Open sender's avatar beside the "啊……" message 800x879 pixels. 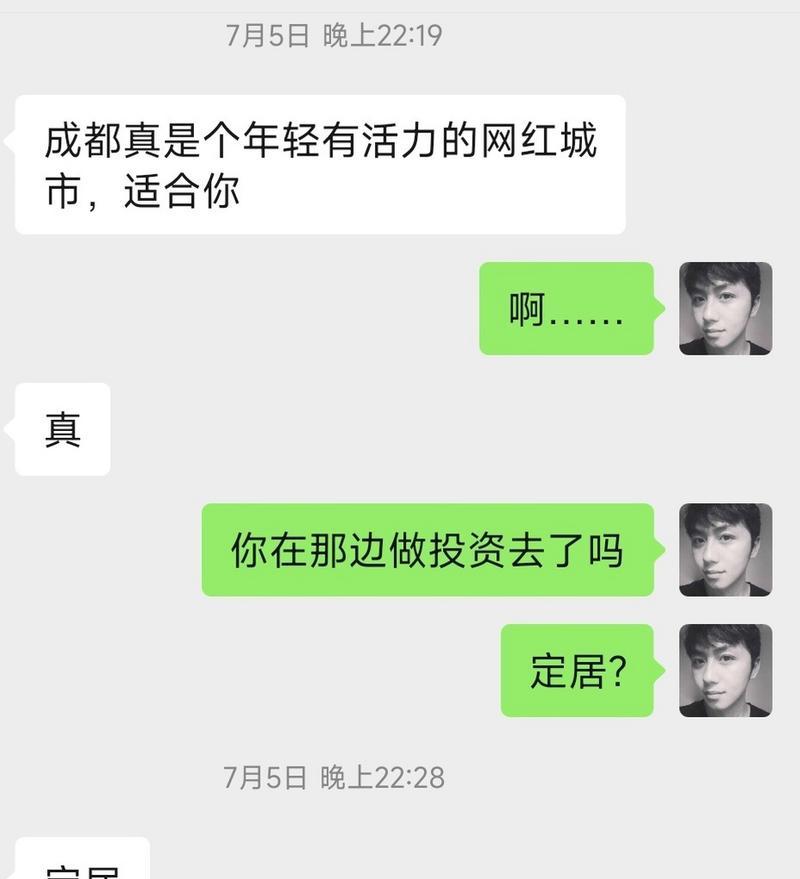[x=725, y=308]
